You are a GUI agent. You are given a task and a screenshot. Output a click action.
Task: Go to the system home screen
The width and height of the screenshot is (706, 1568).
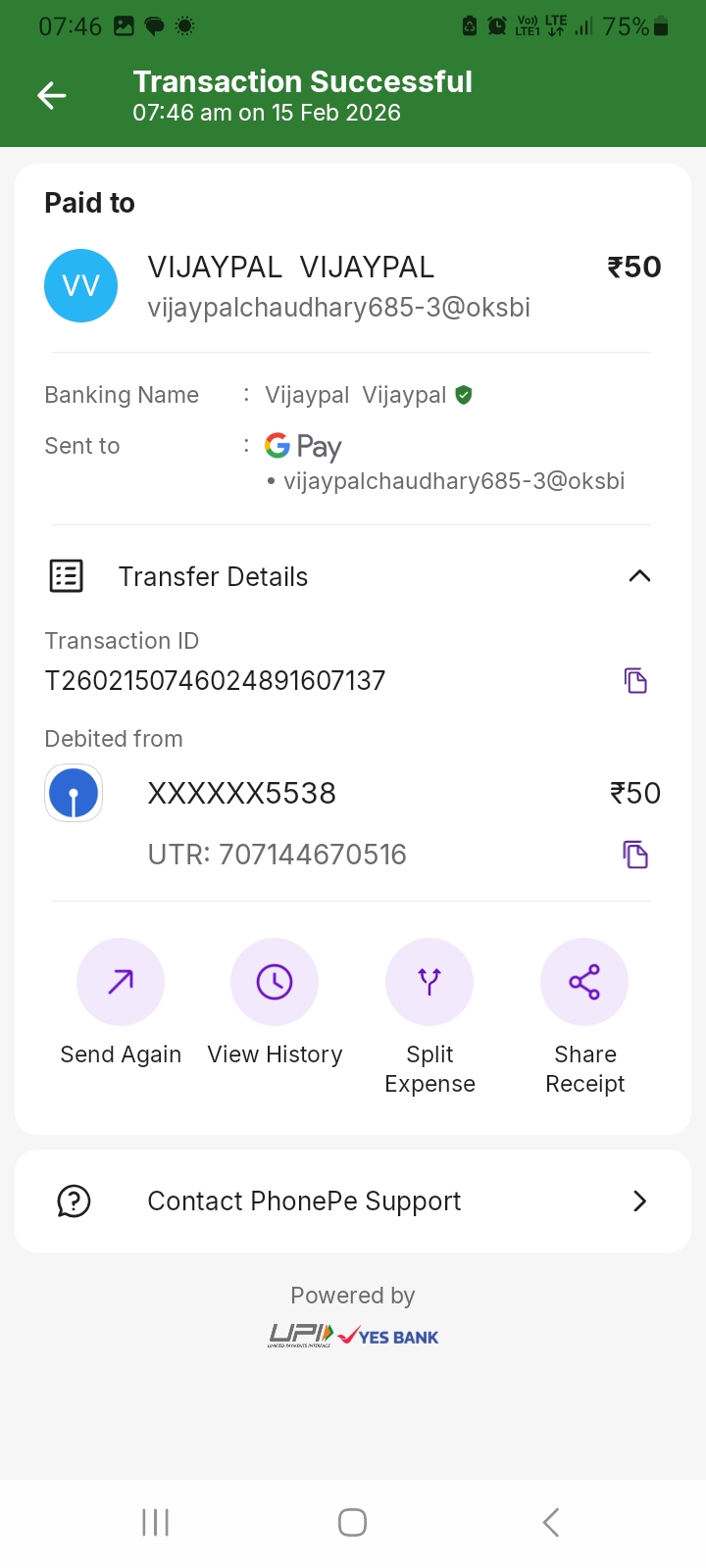coord(352,1522)
